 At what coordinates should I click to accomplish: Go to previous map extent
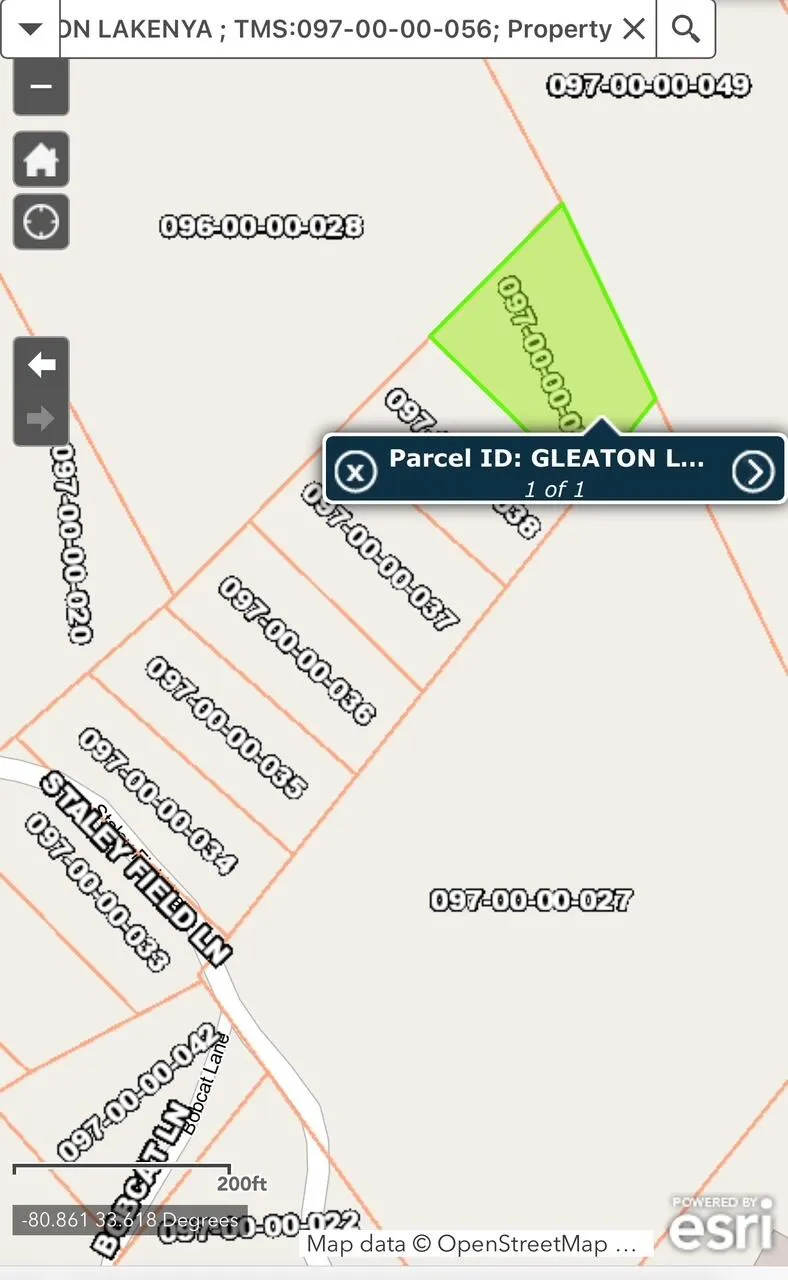[x=41, y=365]
